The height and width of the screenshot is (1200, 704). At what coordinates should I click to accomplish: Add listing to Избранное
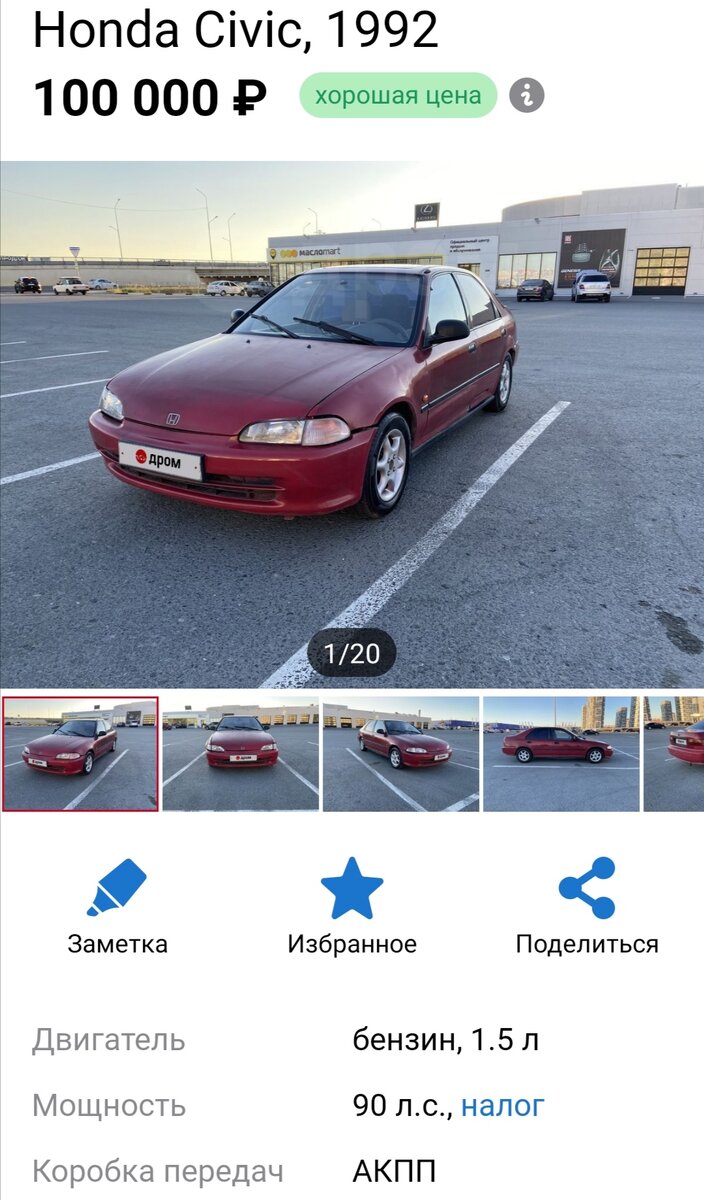tap(352, 905)
